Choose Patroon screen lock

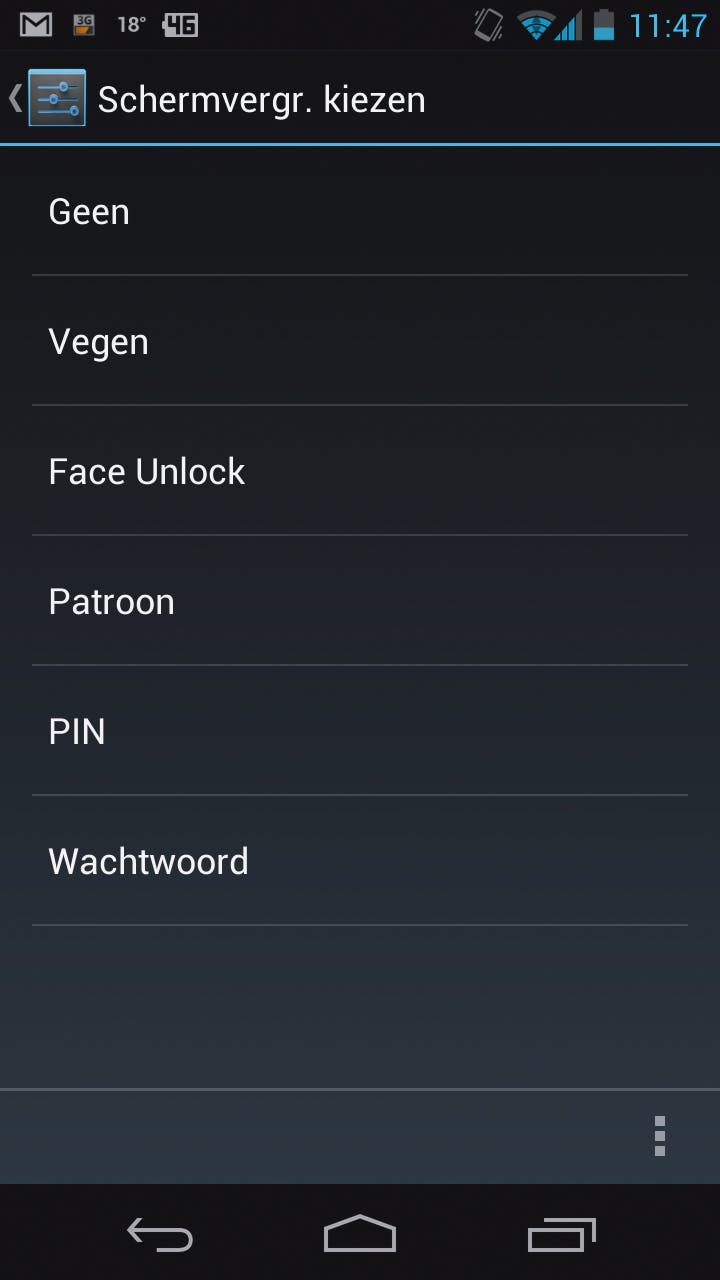point(360,602)
